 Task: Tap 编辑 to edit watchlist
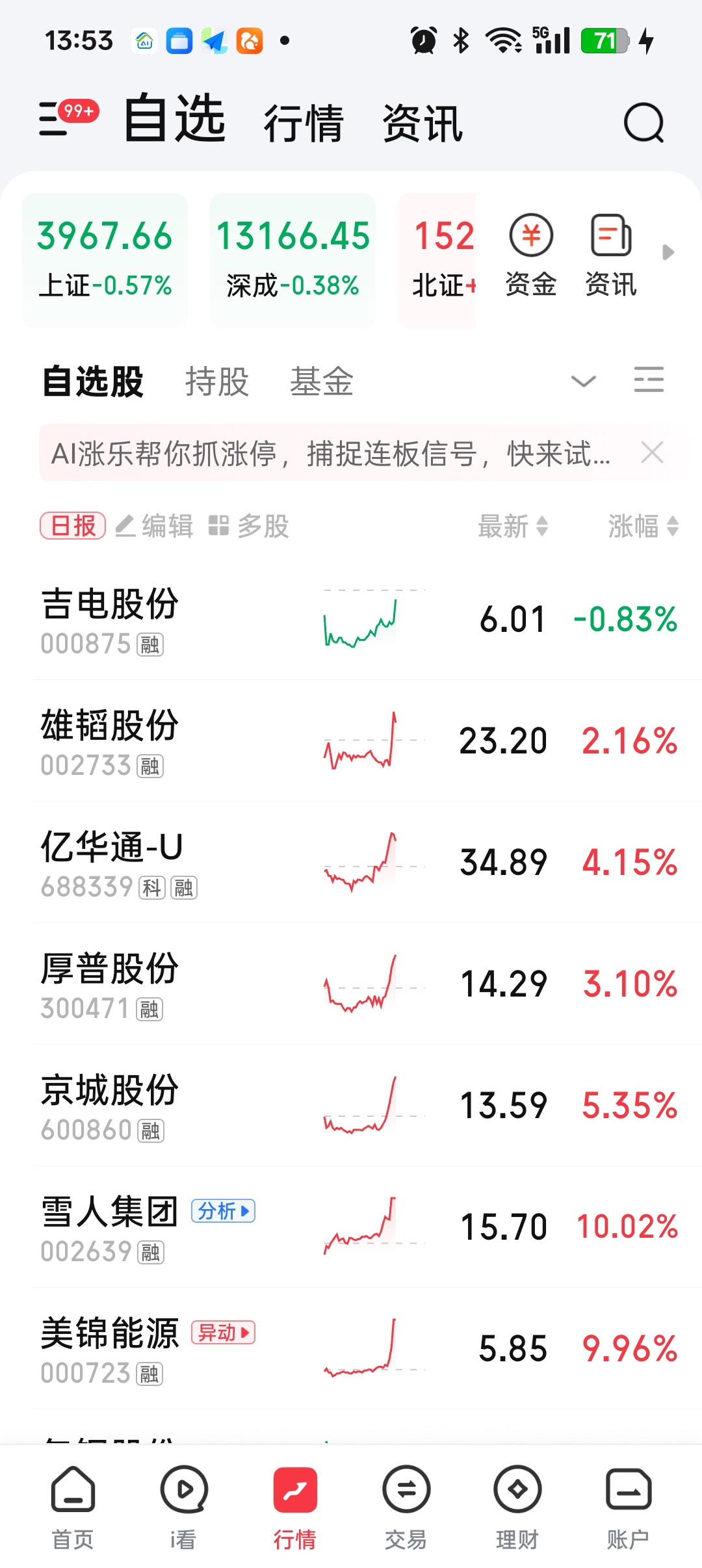click(155, 526)
